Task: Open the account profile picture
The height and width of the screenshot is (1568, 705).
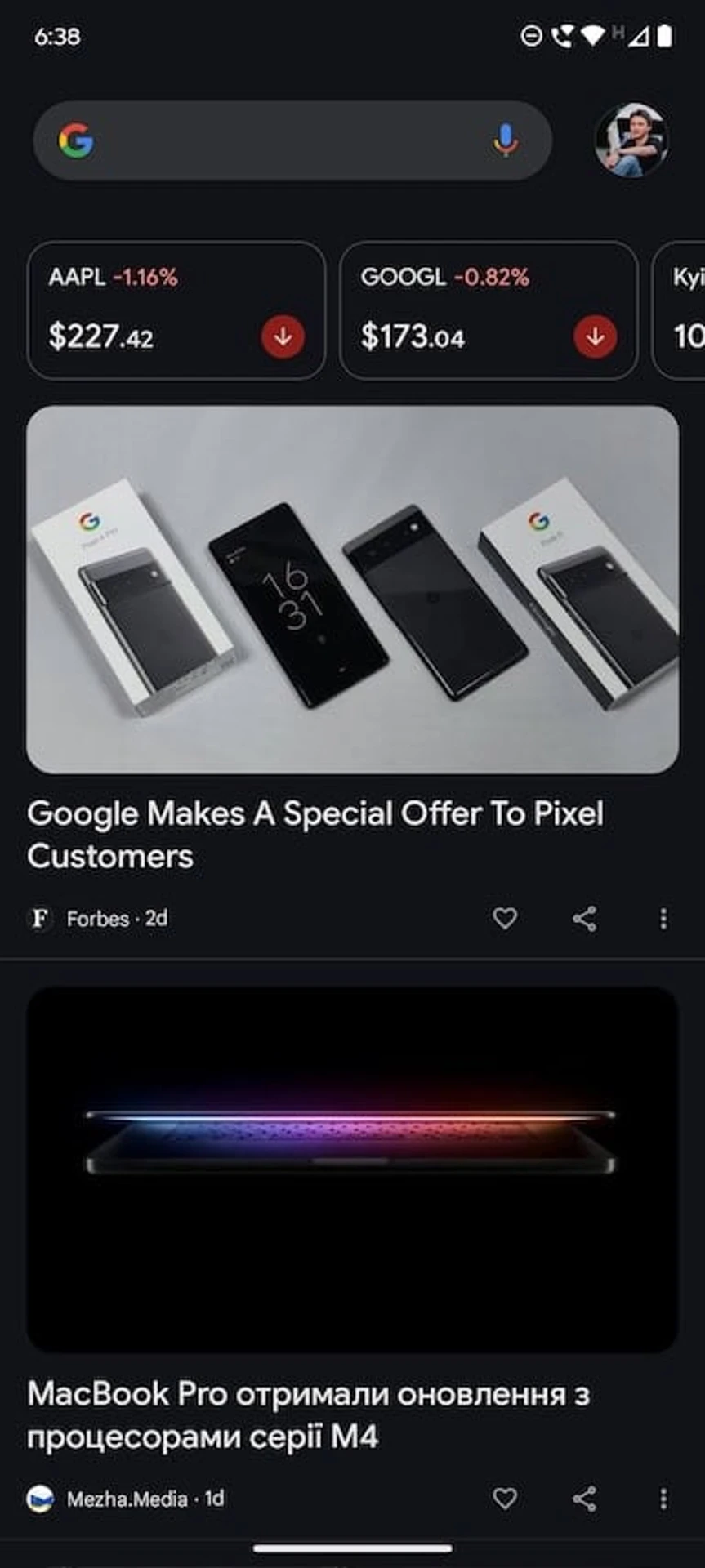Action: [632, 140]
